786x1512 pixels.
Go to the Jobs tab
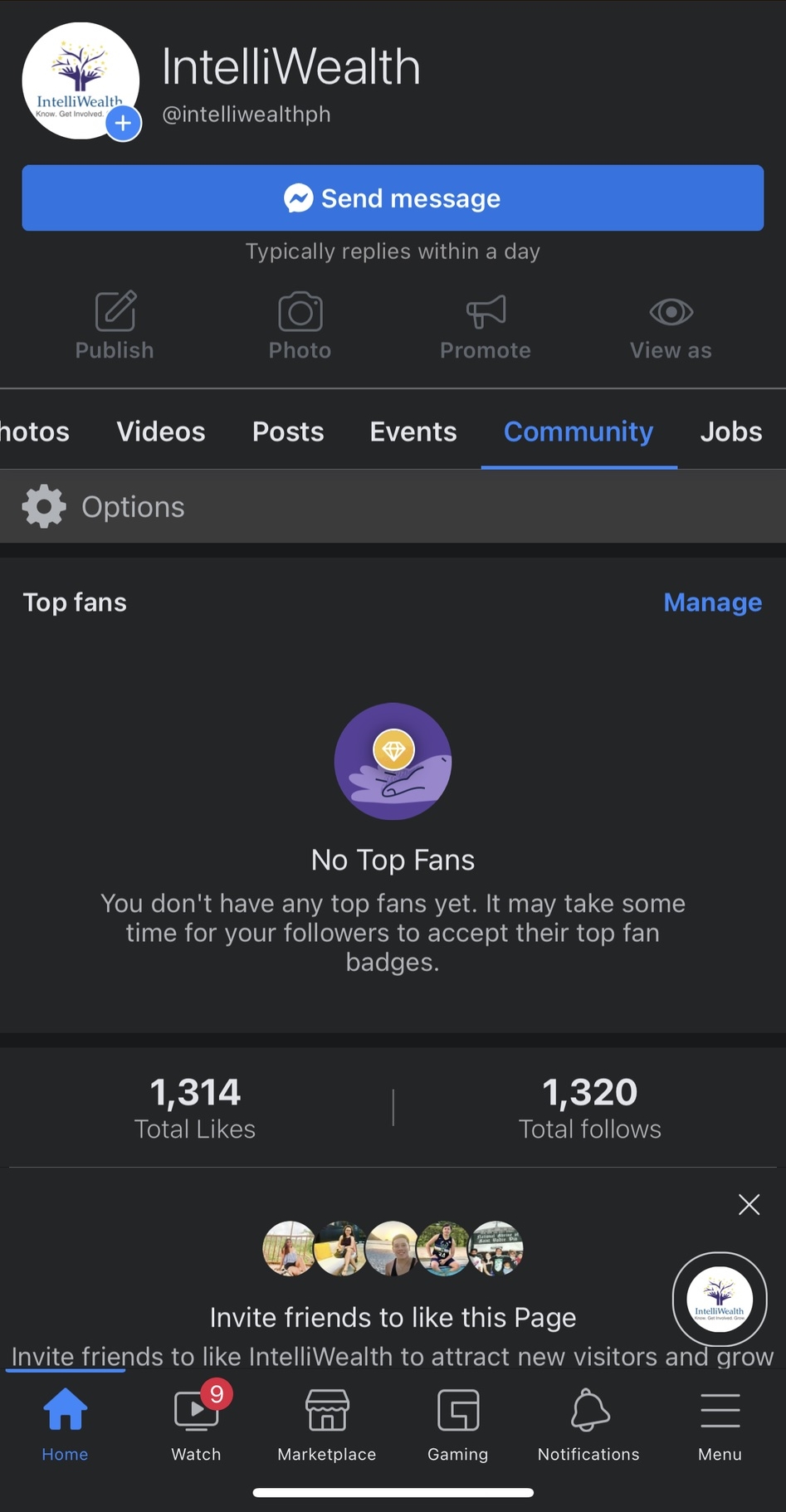(730, 432)
